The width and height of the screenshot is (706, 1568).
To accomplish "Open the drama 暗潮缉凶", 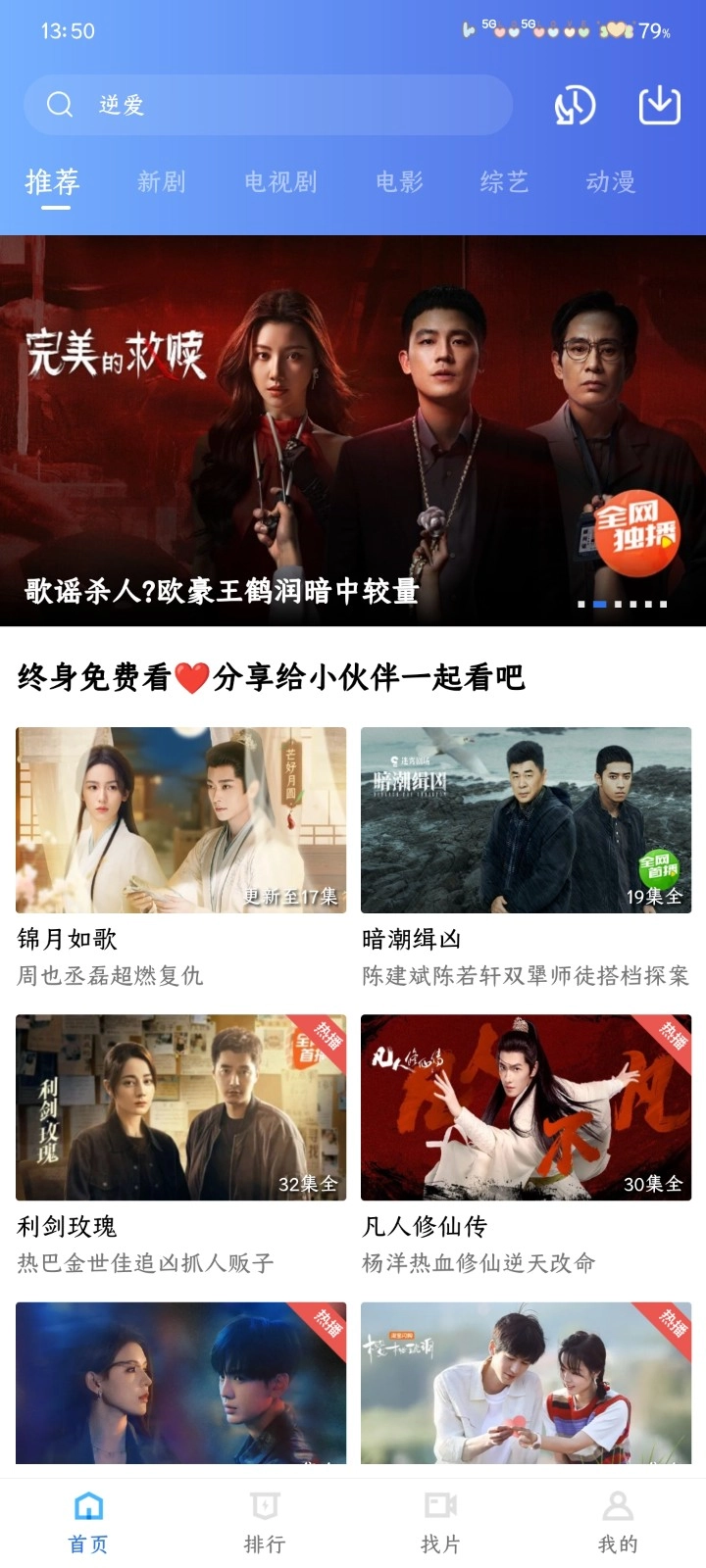I will click(x=526, y=820).
